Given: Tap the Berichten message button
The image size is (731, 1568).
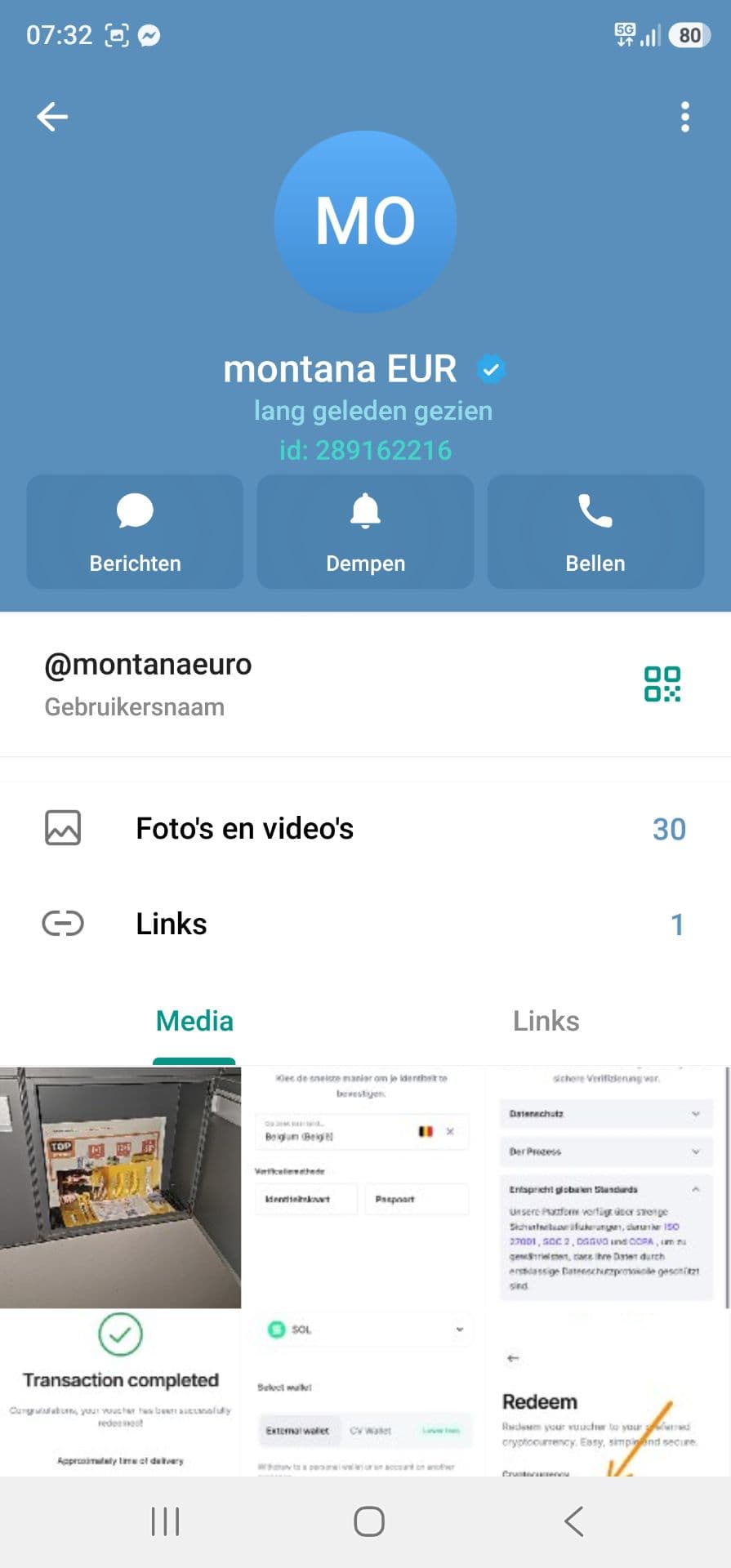Looking at the screenshot, I should 135,532.
